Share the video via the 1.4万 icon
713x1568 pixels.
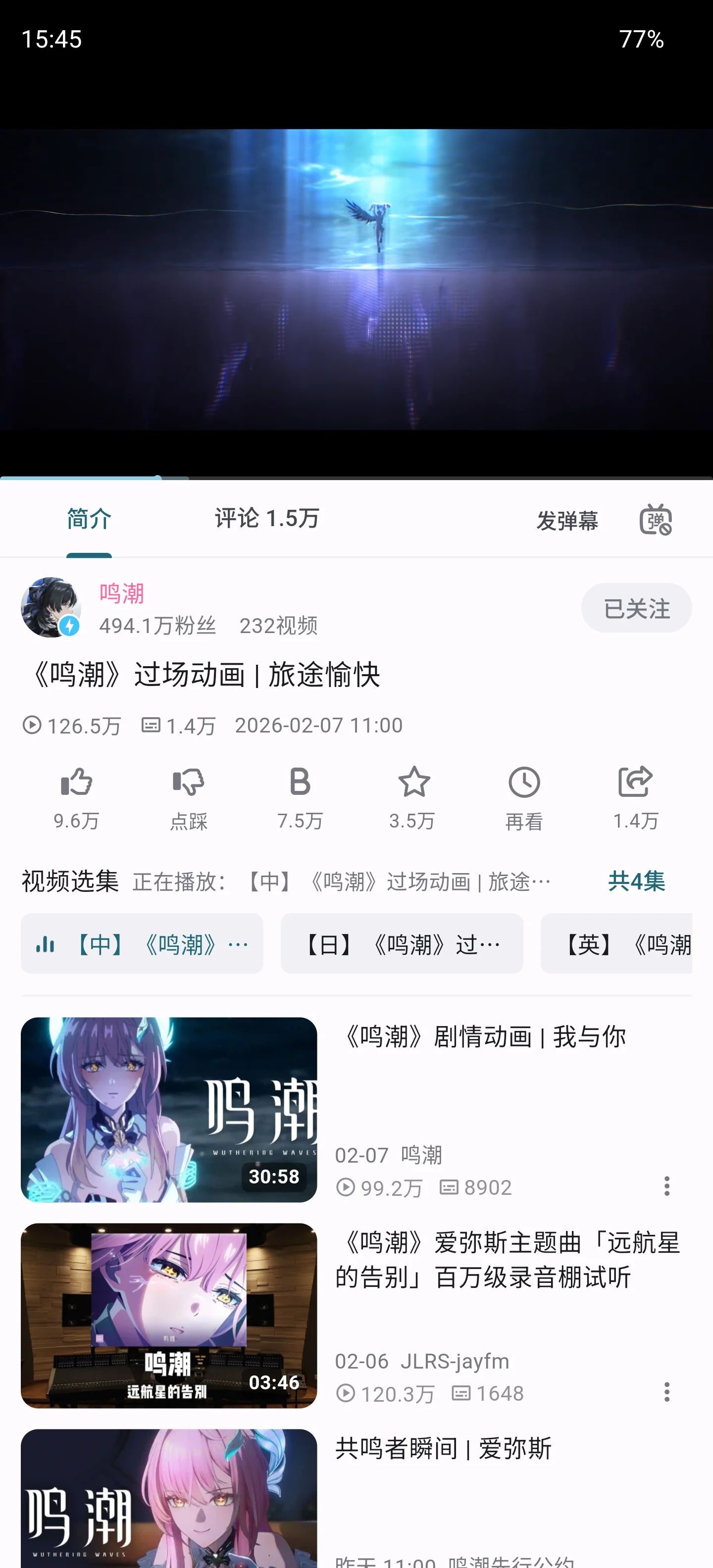click(636, 796)
